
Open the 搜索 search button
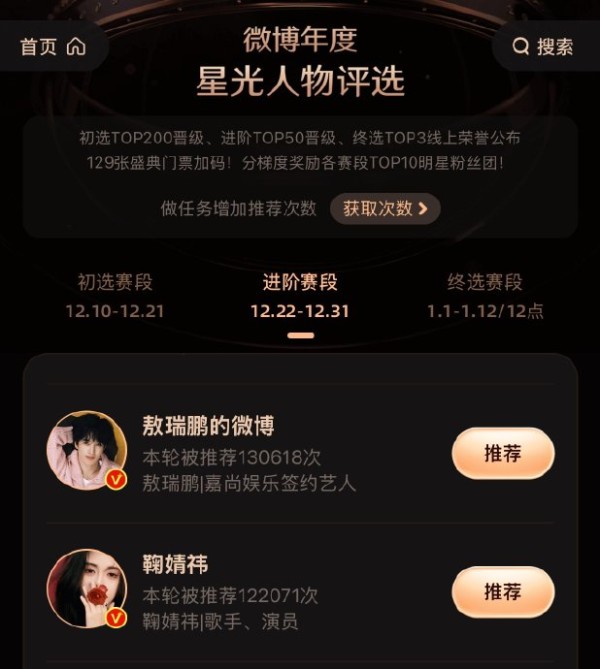(543, 47)
